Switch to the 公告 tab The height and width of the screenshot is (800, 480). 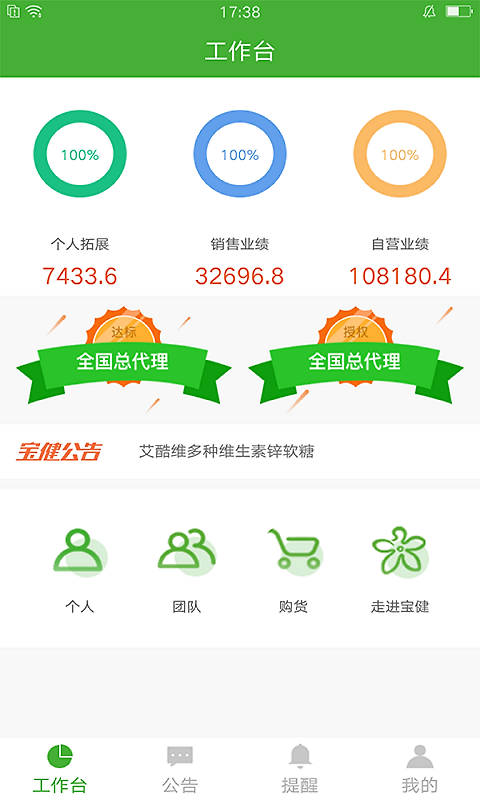point(180,769)
